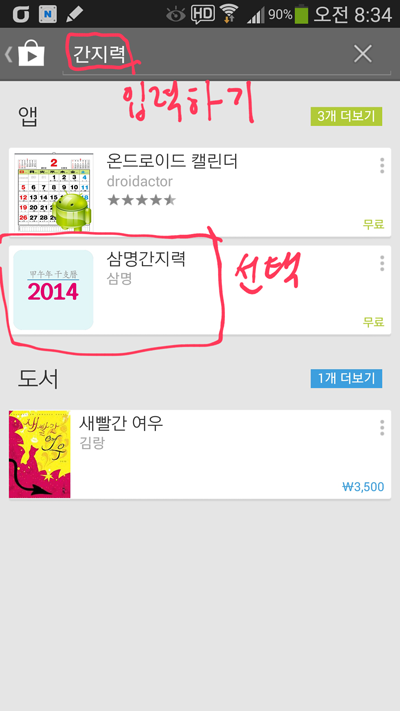The height and width of the screenshot is (711, 400).
Task: Clear the search text with X
Action: pos(363,54)
